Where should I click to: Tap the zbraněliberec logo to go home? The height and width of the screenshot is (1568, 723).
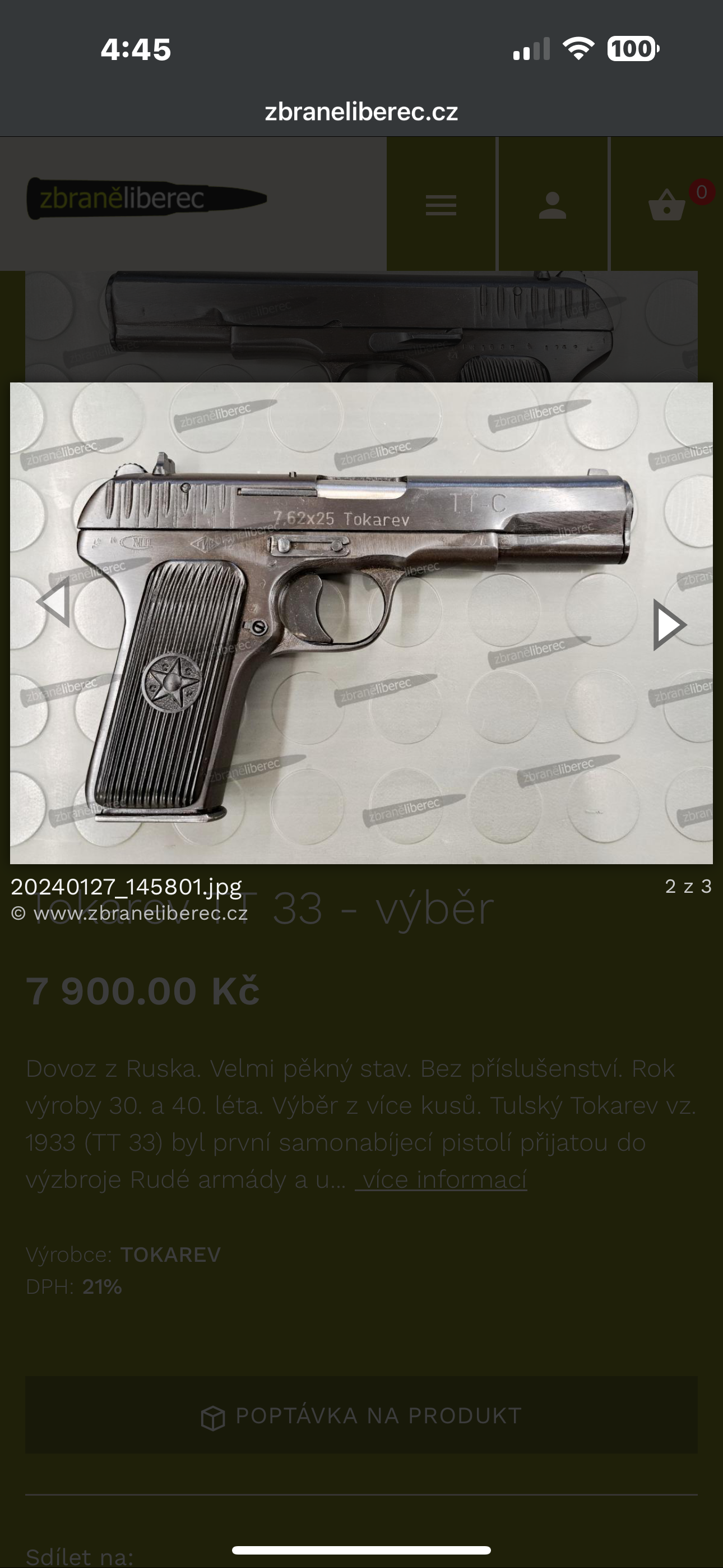[x=146, y=199]
